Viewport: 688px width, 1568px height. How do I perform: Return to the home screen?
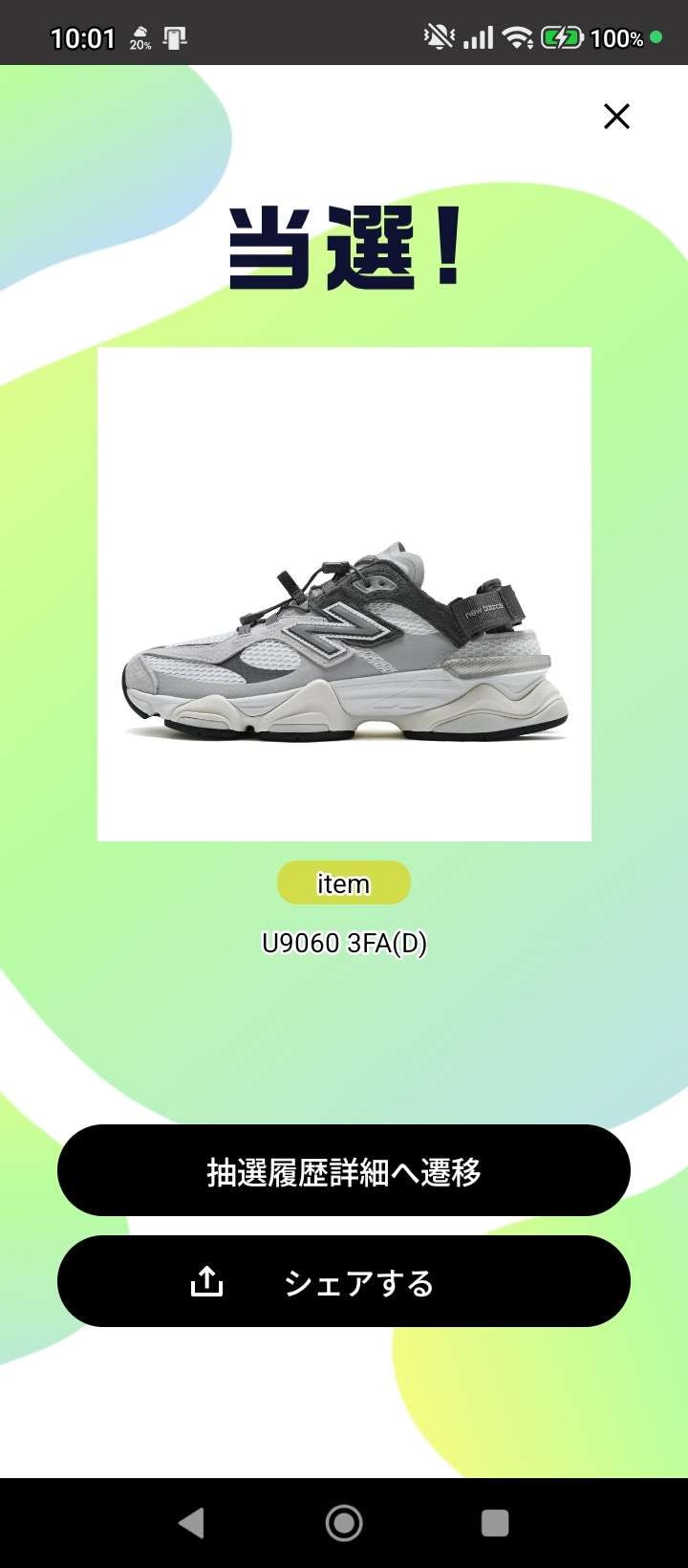(x=344, y=1522)
